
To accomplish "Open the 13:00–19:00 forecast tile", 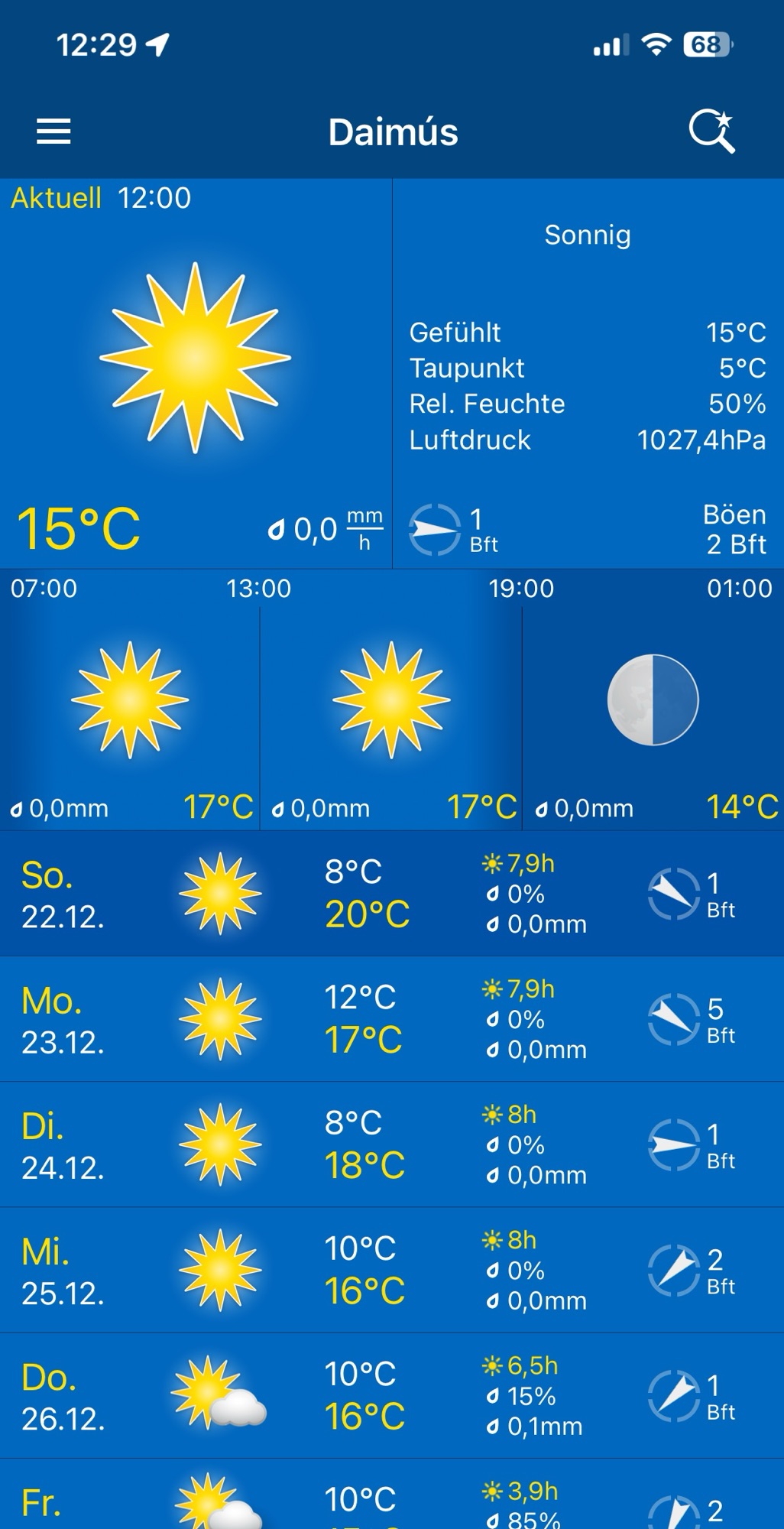I will (391, 700).
